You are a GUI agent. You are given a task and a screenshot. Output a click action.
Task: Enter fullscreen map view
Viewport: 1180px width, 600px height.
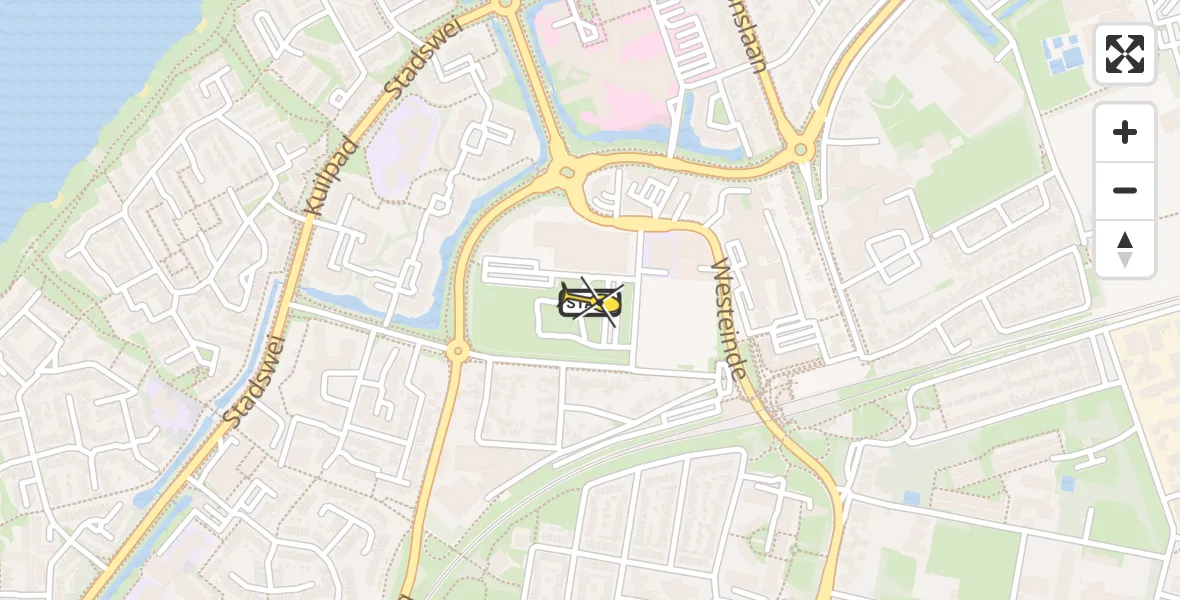pos(1125,54)
